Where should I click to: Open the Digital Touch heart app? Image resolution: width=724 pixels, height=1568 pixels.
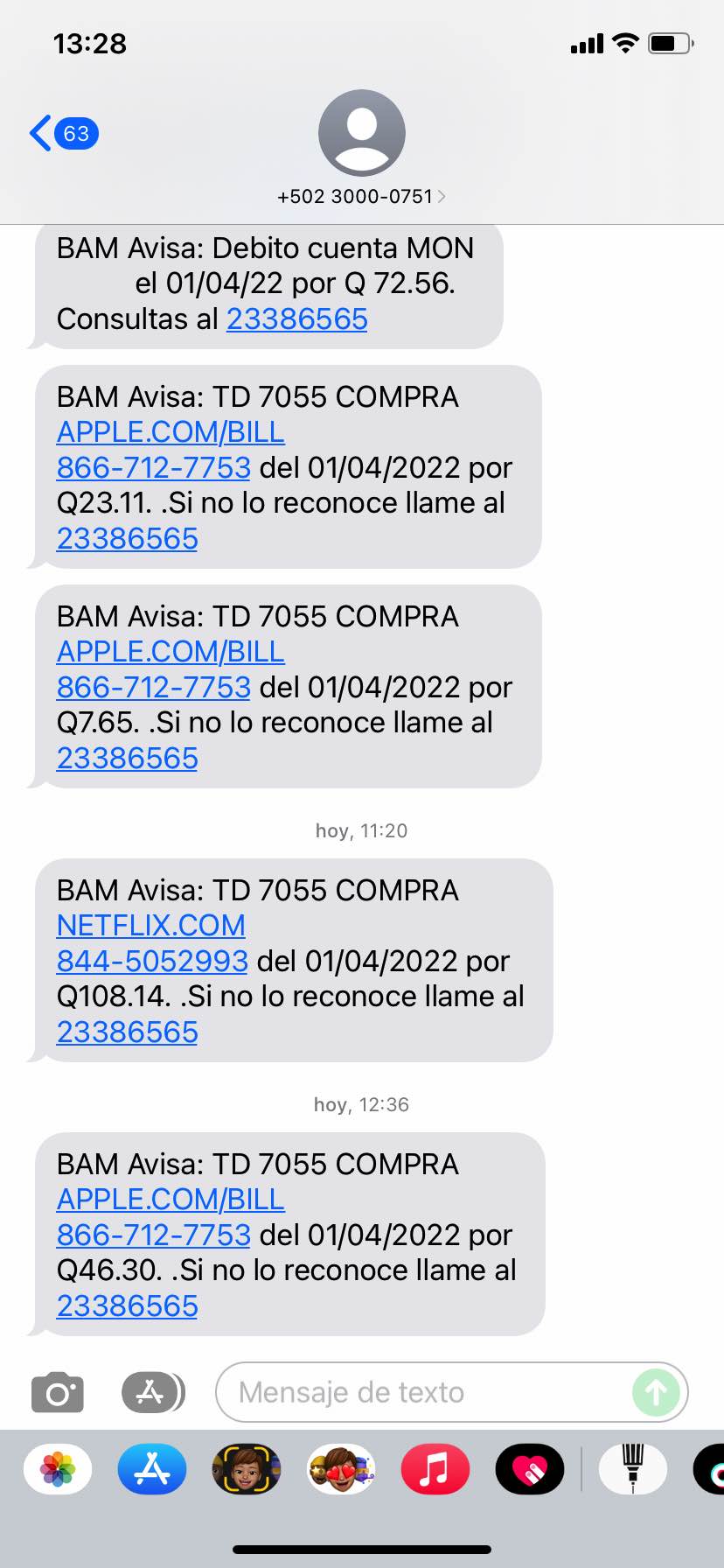(x=530, y=1469)
